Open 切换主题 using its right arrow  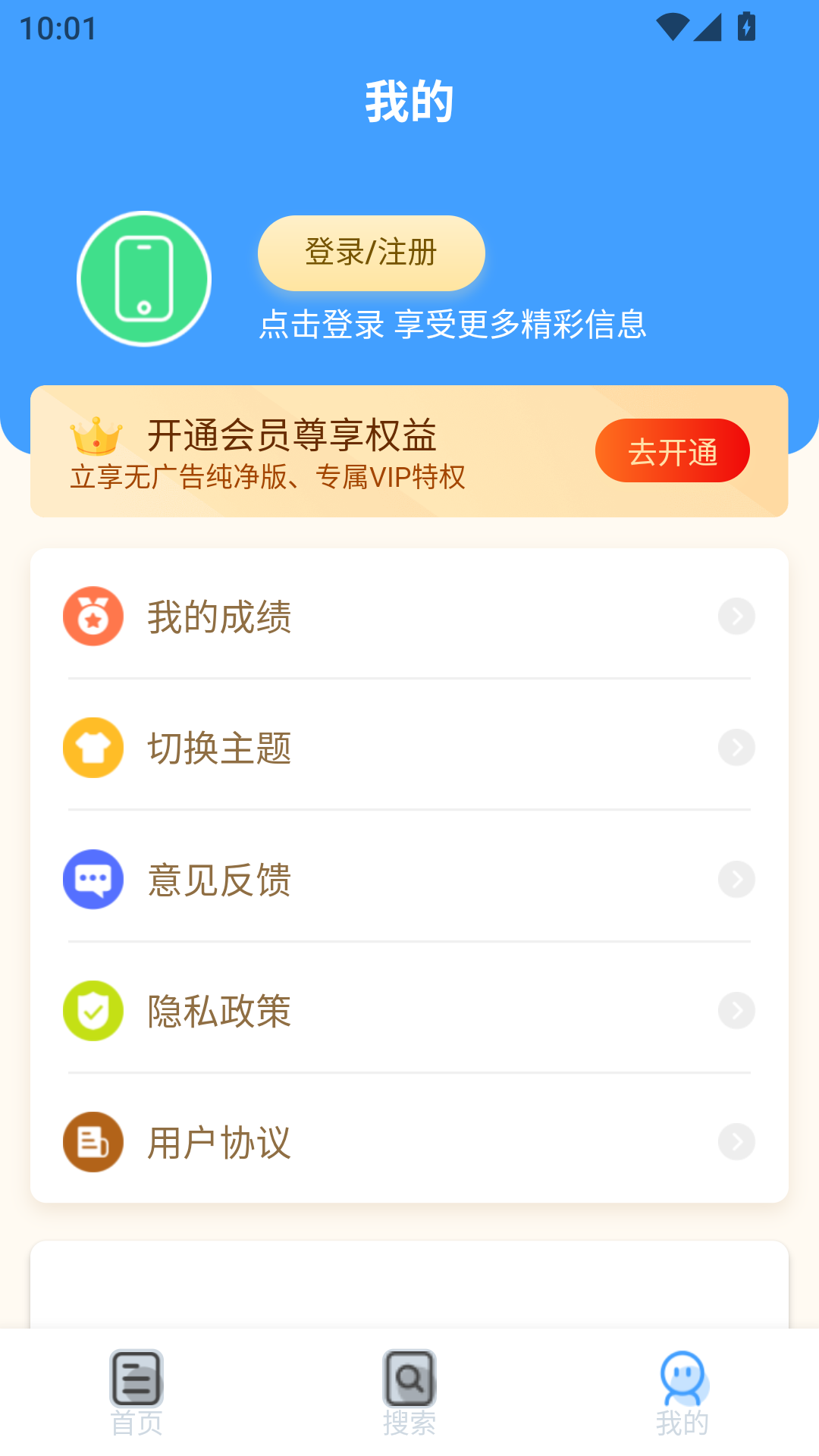coord(736,748)
